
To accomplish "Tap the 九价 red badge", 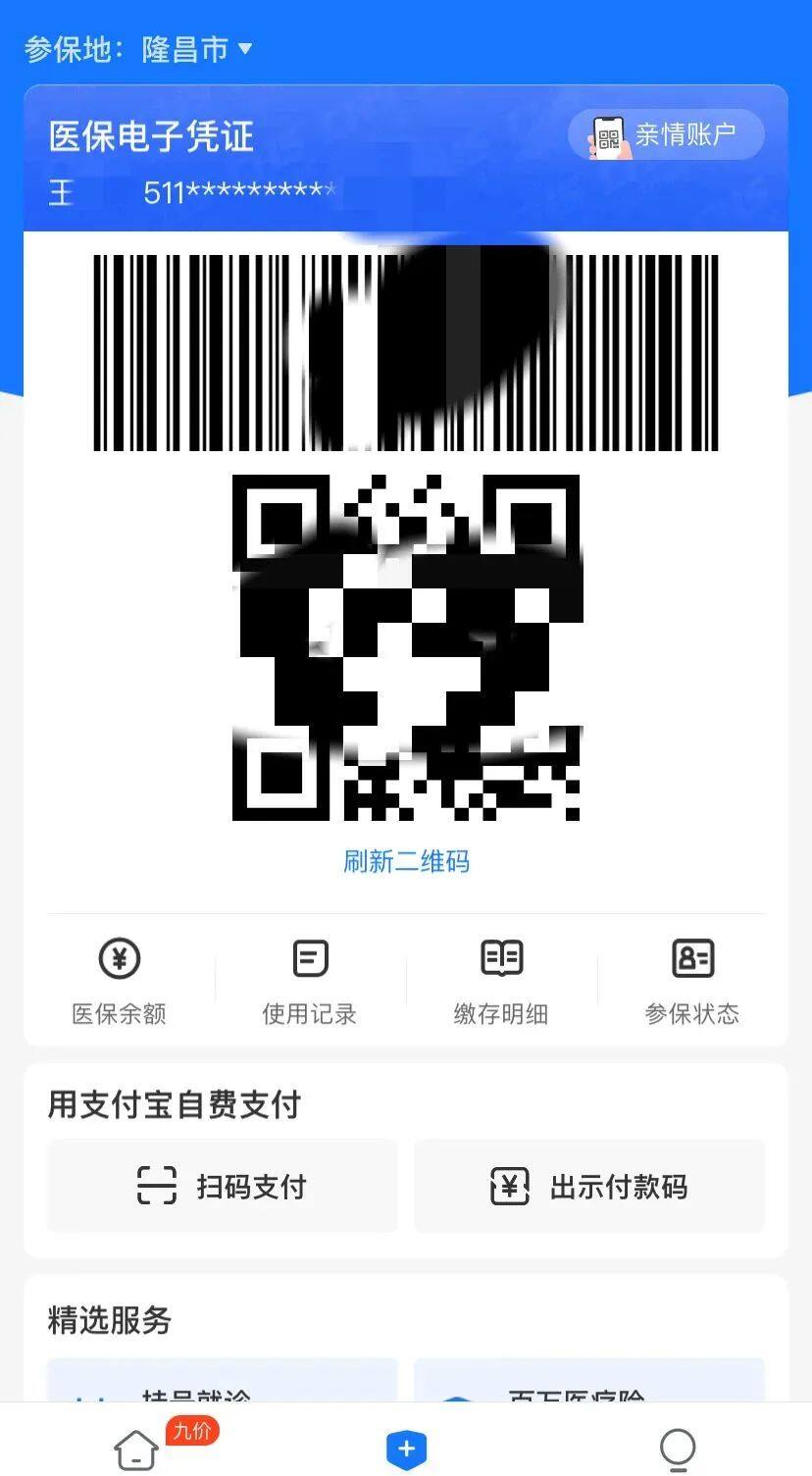I will pyautogui.click(x=192, y=1431).
